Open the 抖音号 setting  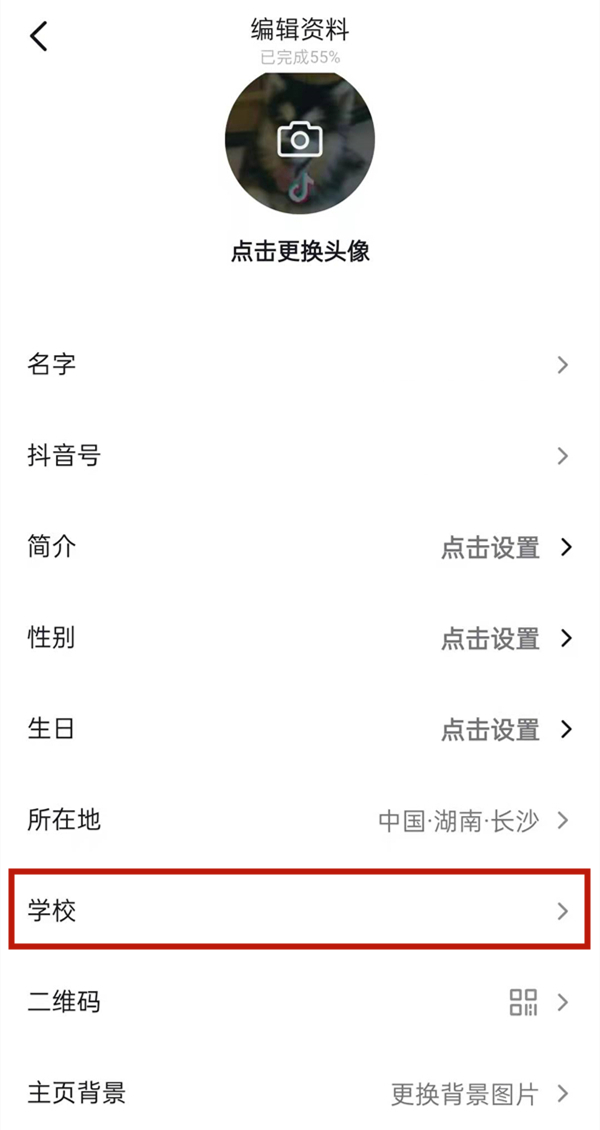pos(299,456)
